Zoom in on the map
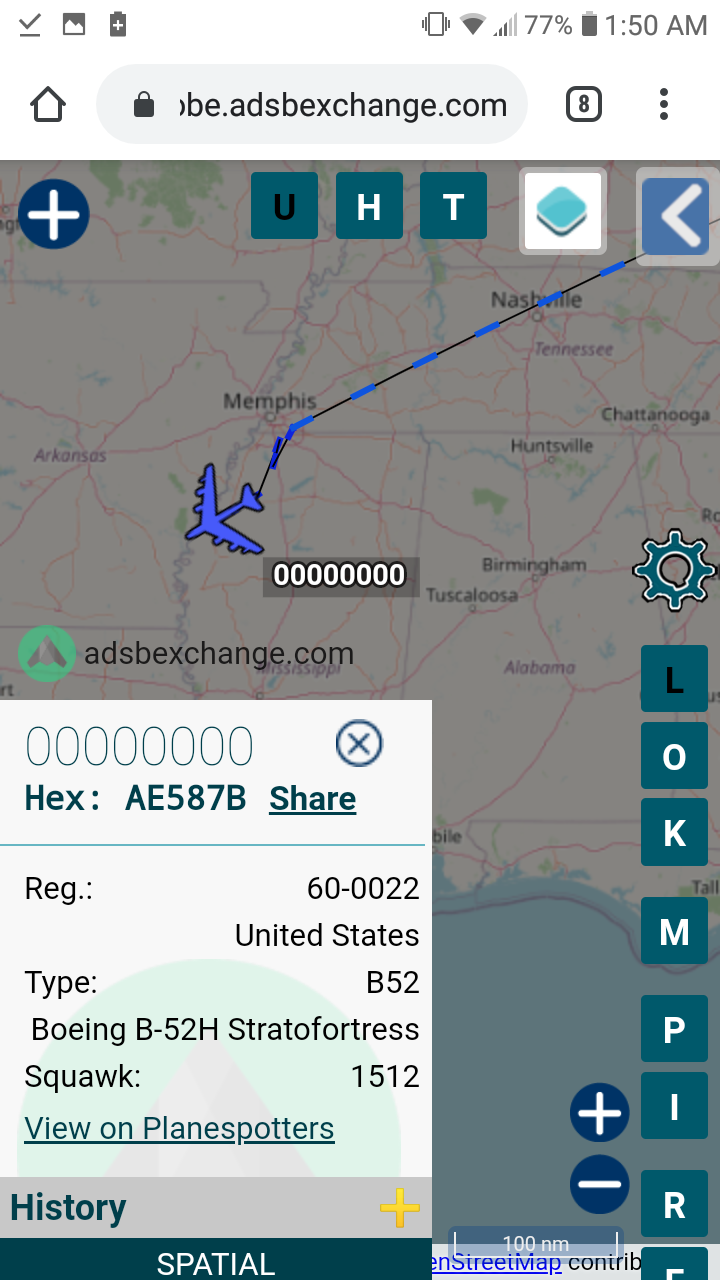The image size is (720, 1280). tap(600, 1112)
